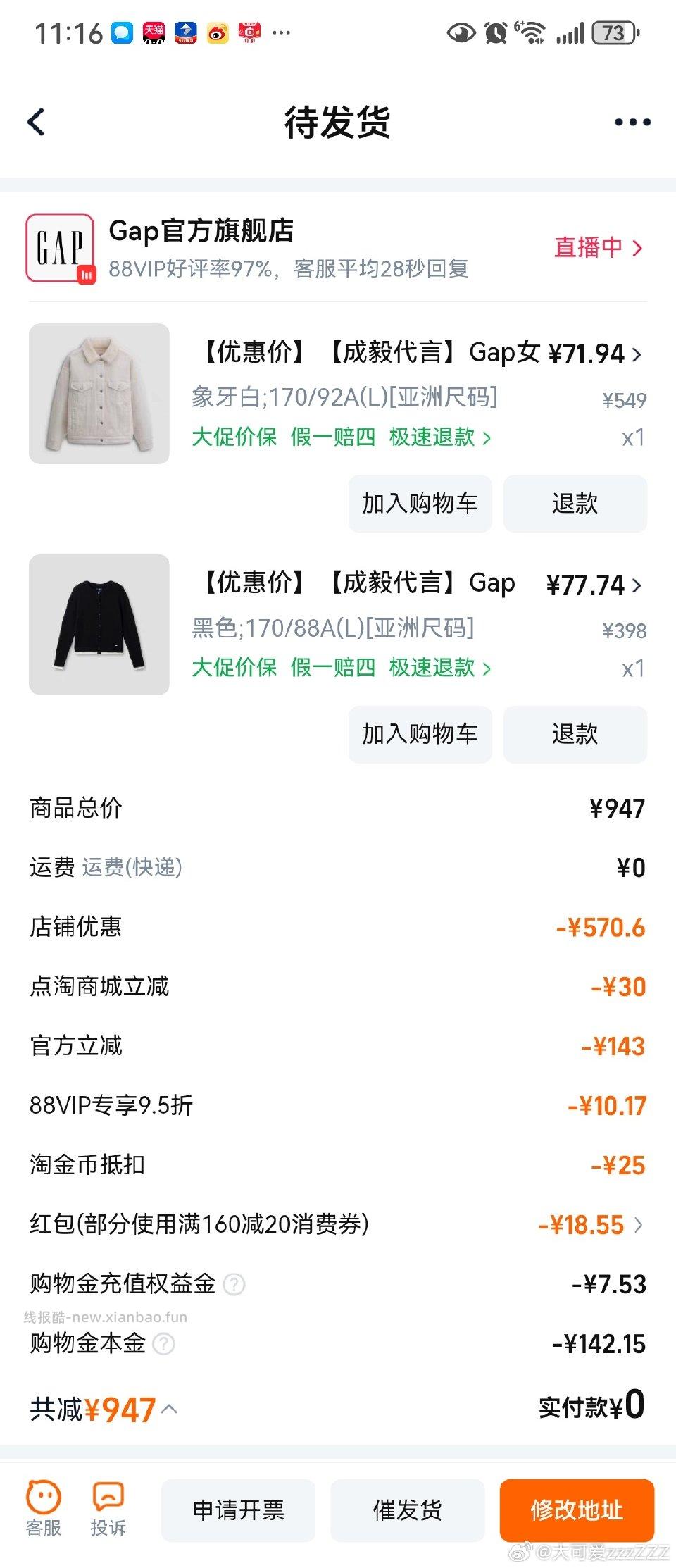The width and height of the screenshot is (676, 1568).
Task: Tap 大促价保 guarantee tag on white jacket
Action: point(232,438)
